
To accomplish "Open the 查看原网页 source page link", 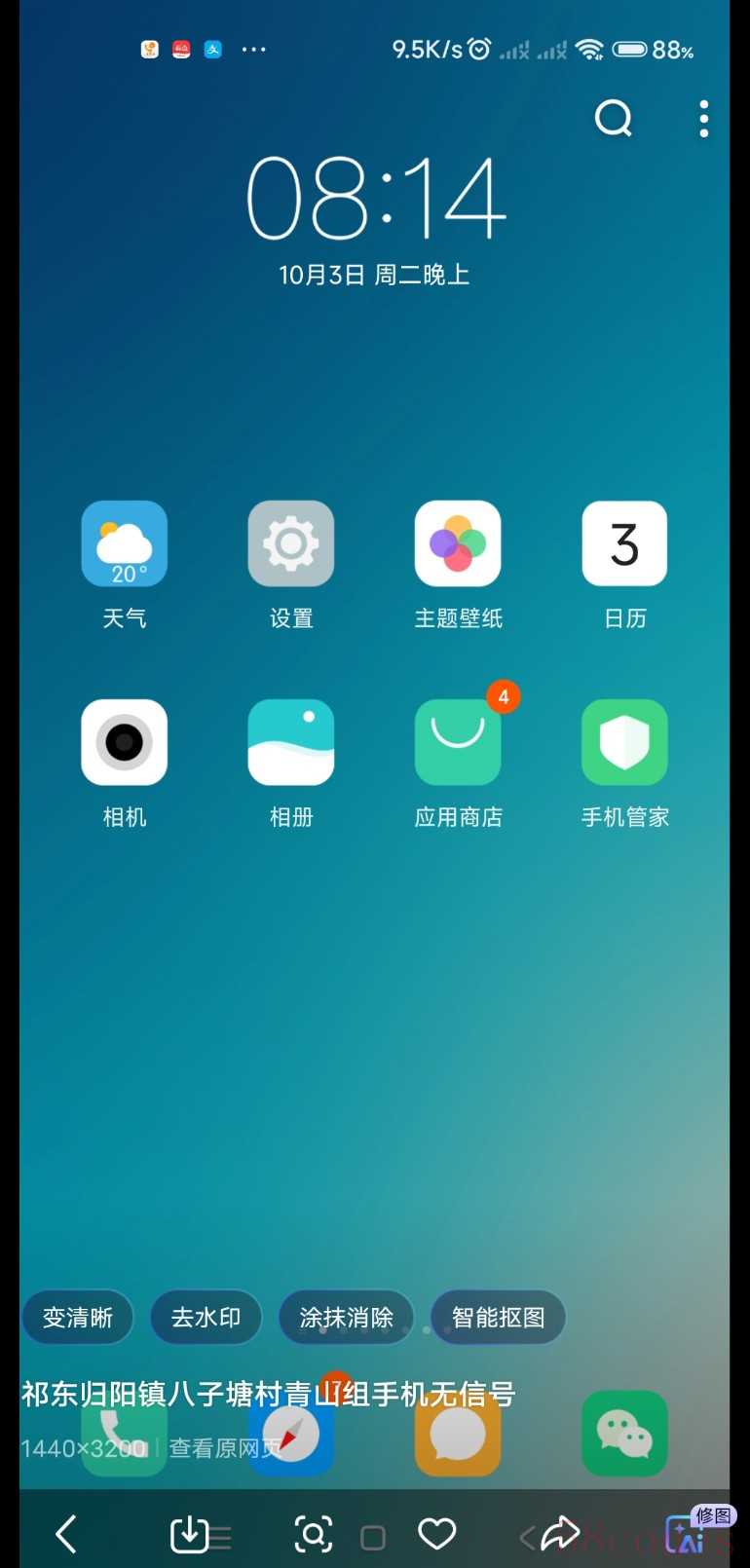I will pyautogui.click(x=224, y=1448).
